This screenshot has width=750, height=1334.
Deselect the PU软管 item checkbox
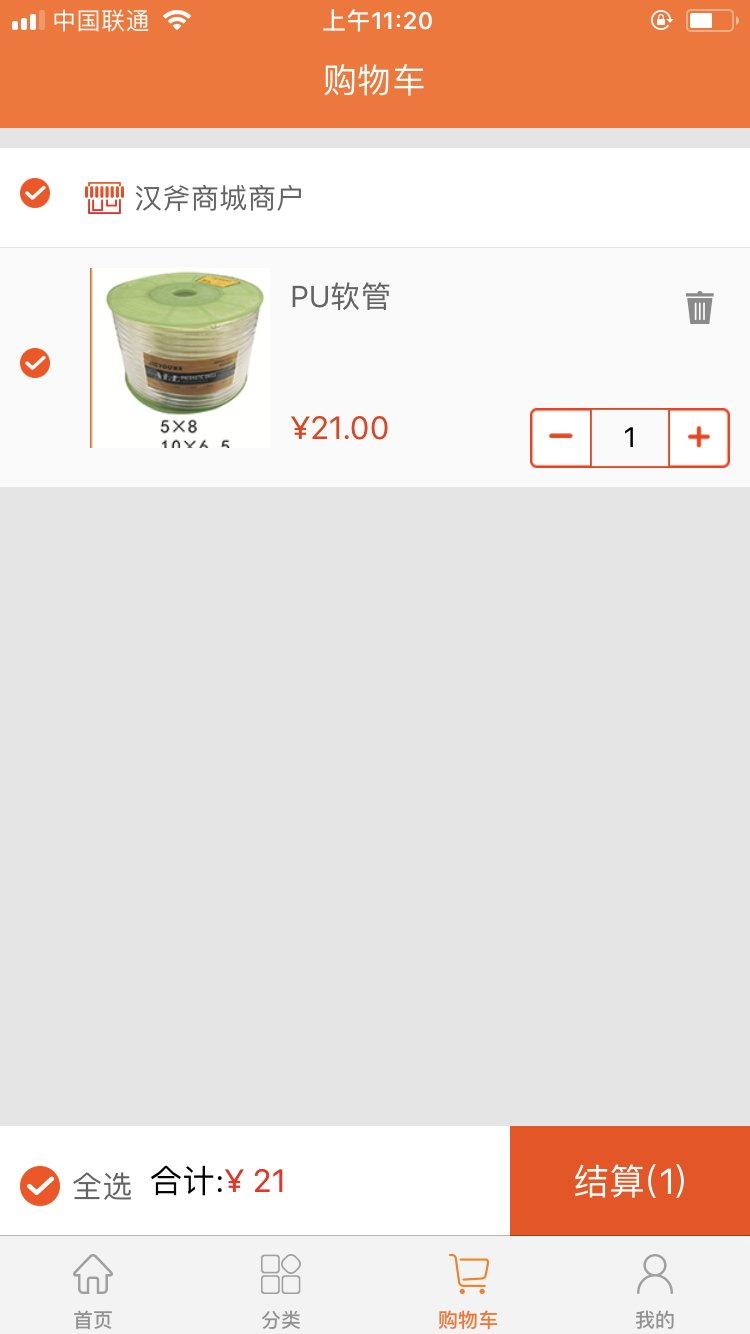pos(35,362)
